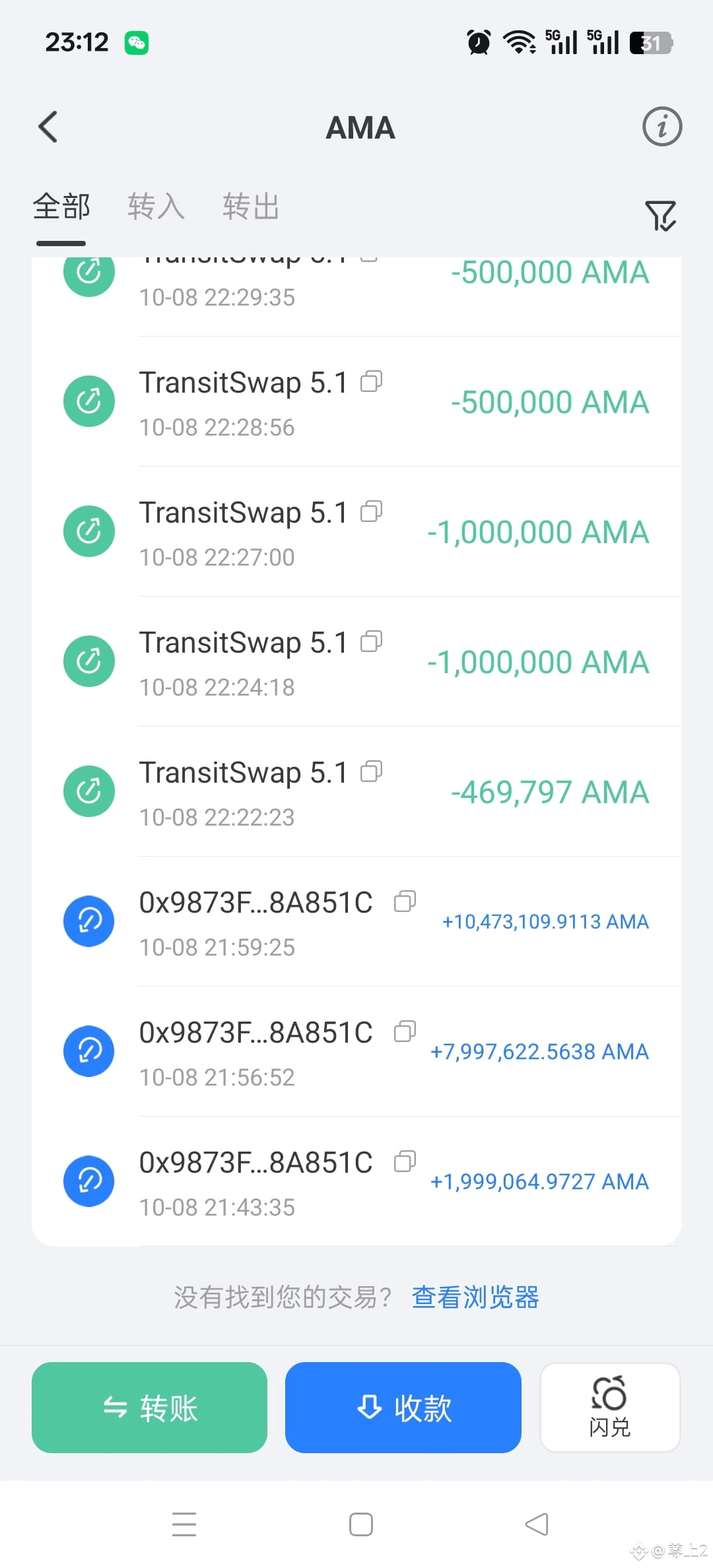This screenshot has height=1568, width=713.
Task: Open the +1,999,064.9727 AMA transaction
Action: 356,1182
